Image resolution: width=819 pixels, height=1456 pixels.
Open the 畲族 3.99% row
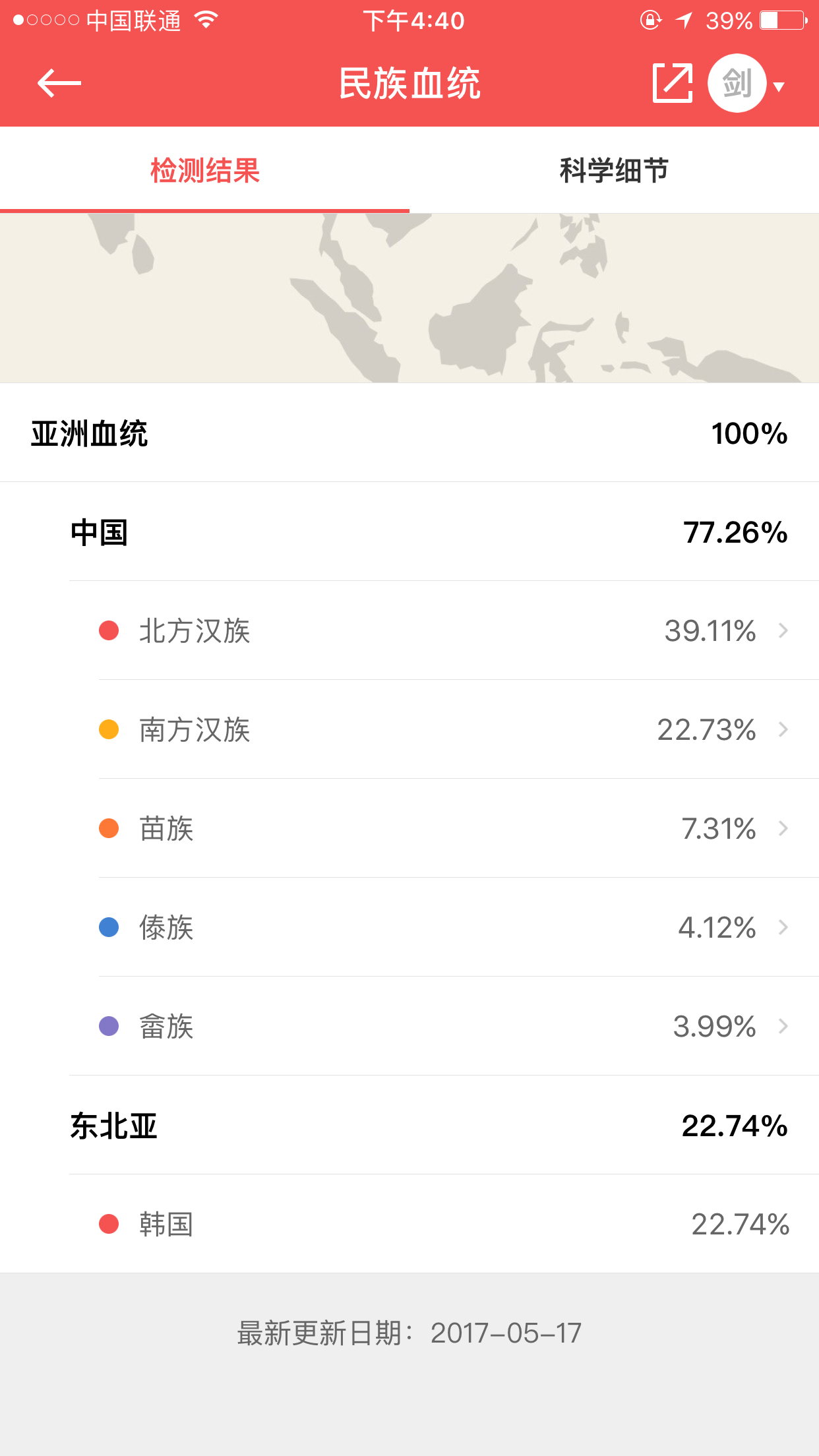click(444, 1026)
